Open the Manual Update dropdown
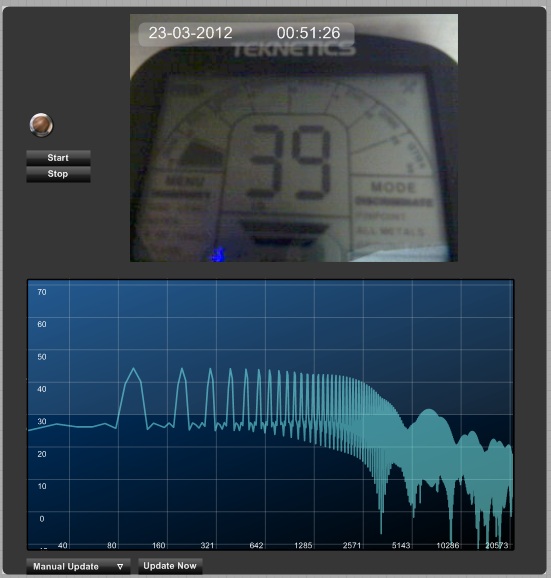Image resolution: width=551 pixels, height=578 pixels. (x=78, y=566)
